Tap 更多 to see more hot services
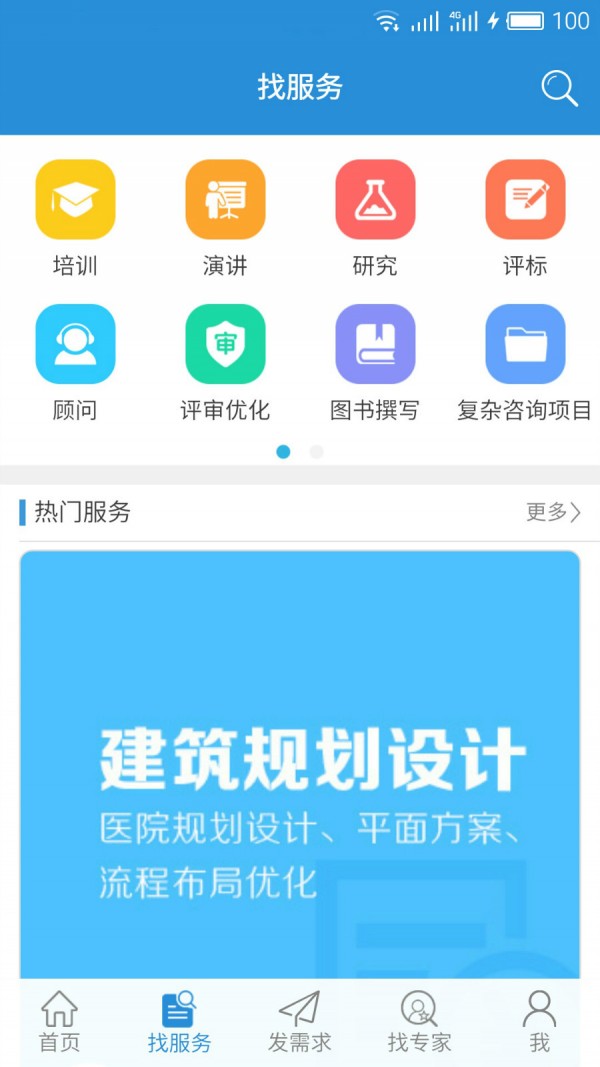The height and width of the screenshot is (1067, 600). (x=553, y=513)
